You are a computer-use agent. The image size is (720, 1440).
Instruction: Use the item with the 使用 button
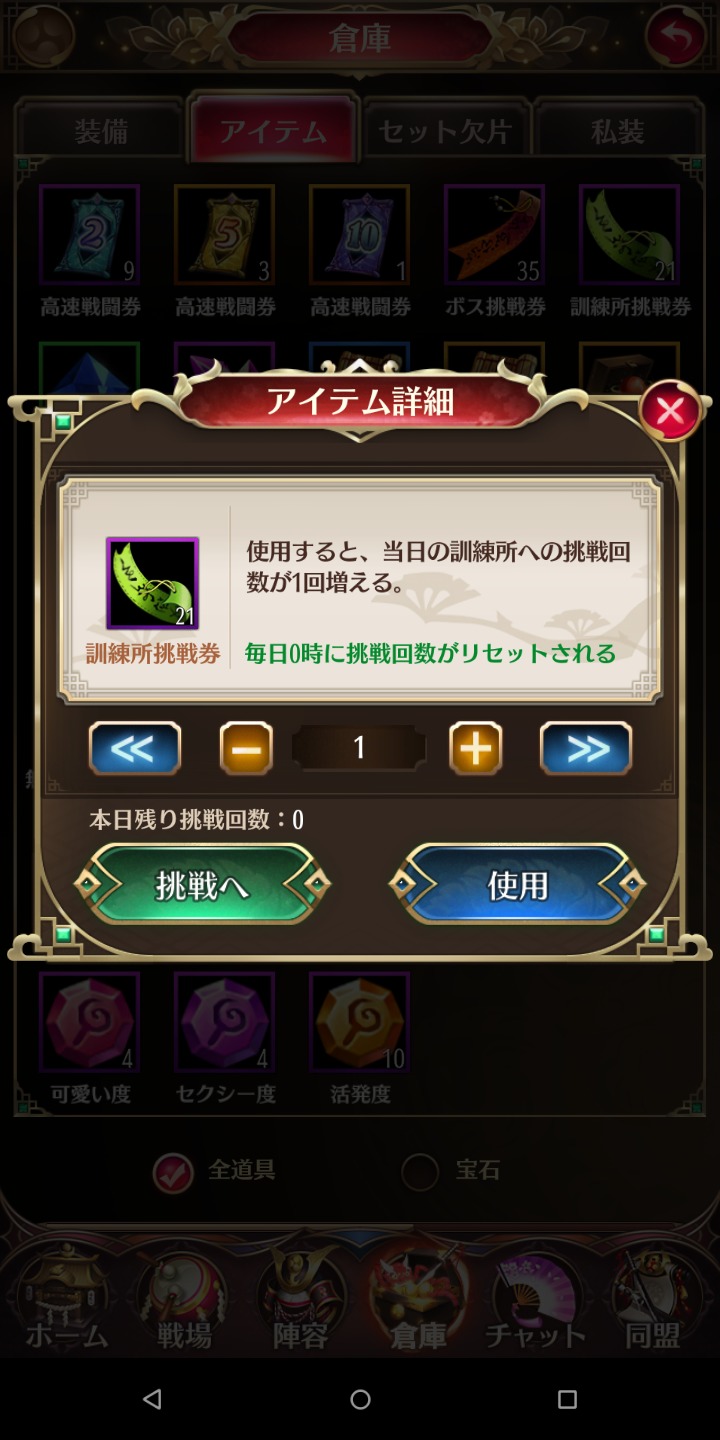coord(517,885)
